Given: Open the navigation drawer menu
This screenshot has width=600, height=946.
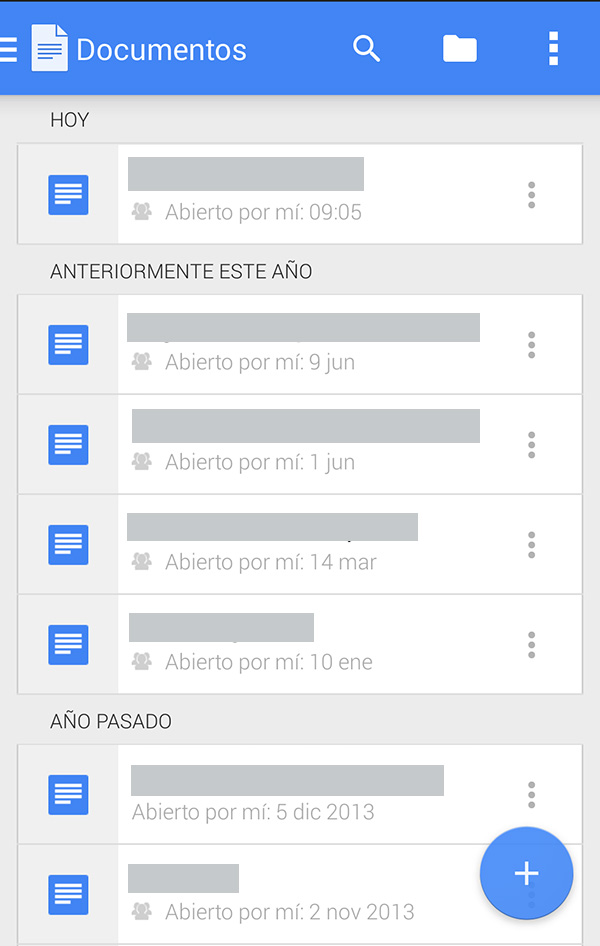Looking at the screenshot, I should (10, 49).
